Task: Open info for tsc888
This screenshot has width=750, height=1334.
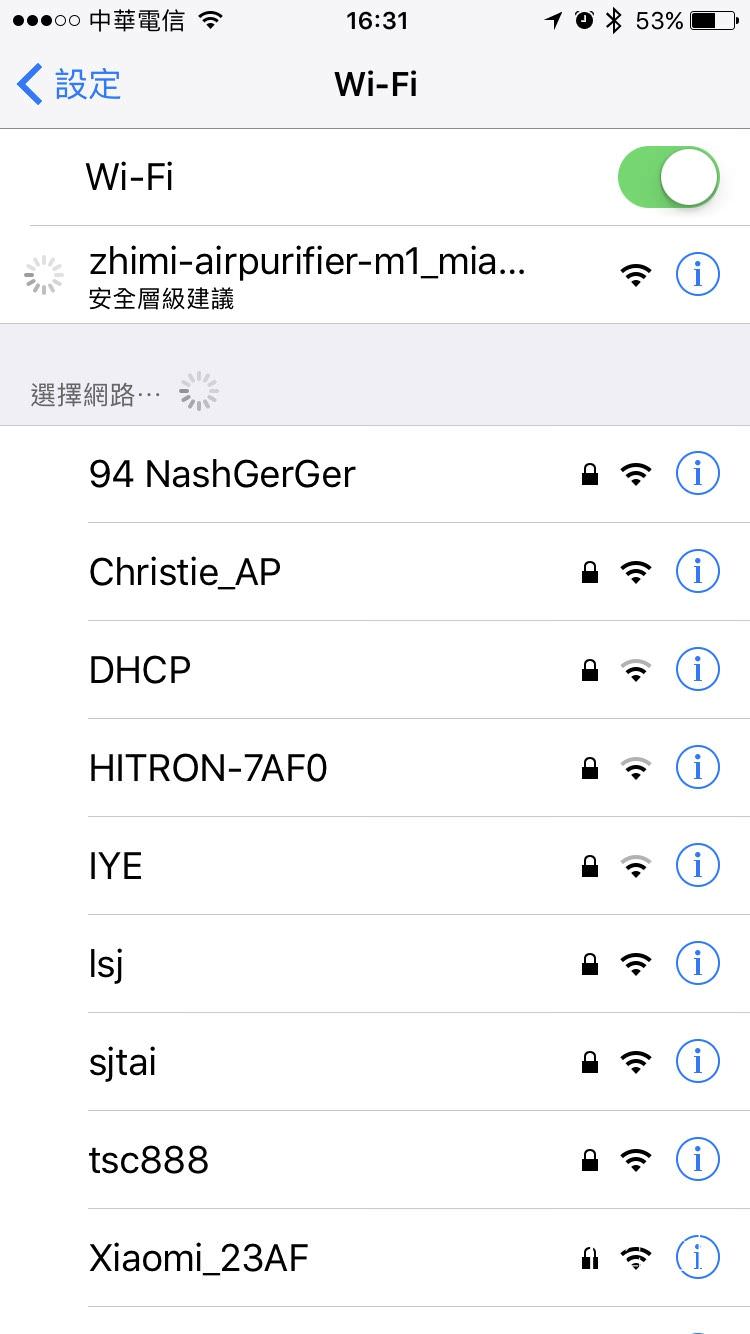Action: (697, 1160)
